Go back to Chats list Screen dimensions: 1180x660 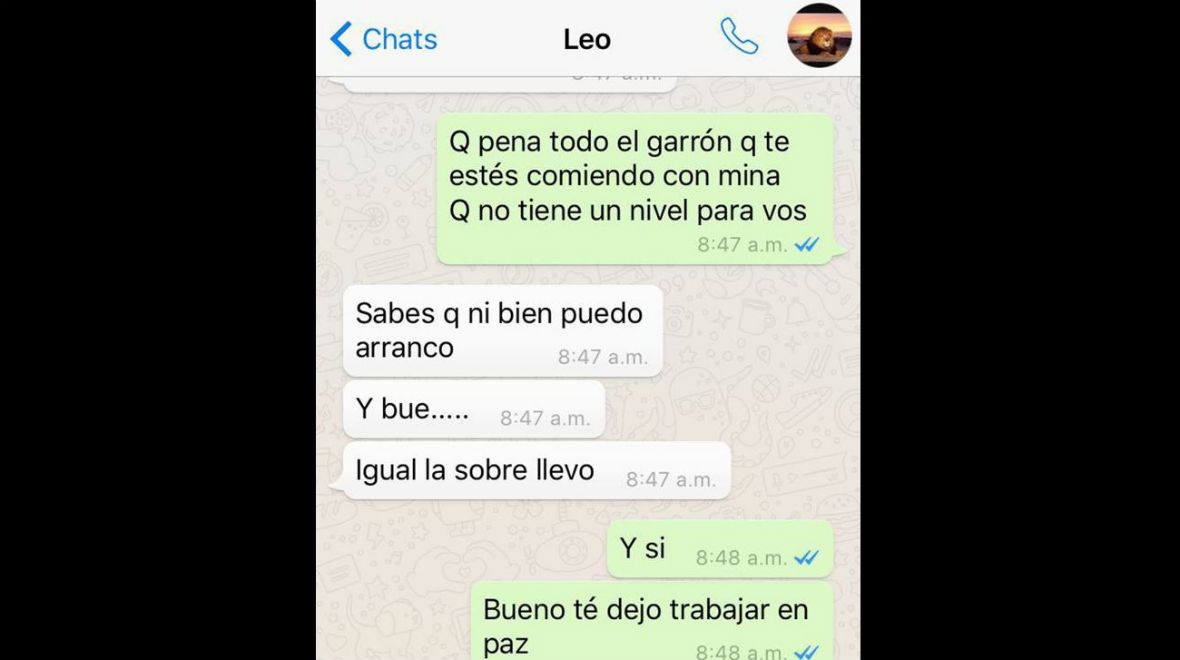click(384, 39)
